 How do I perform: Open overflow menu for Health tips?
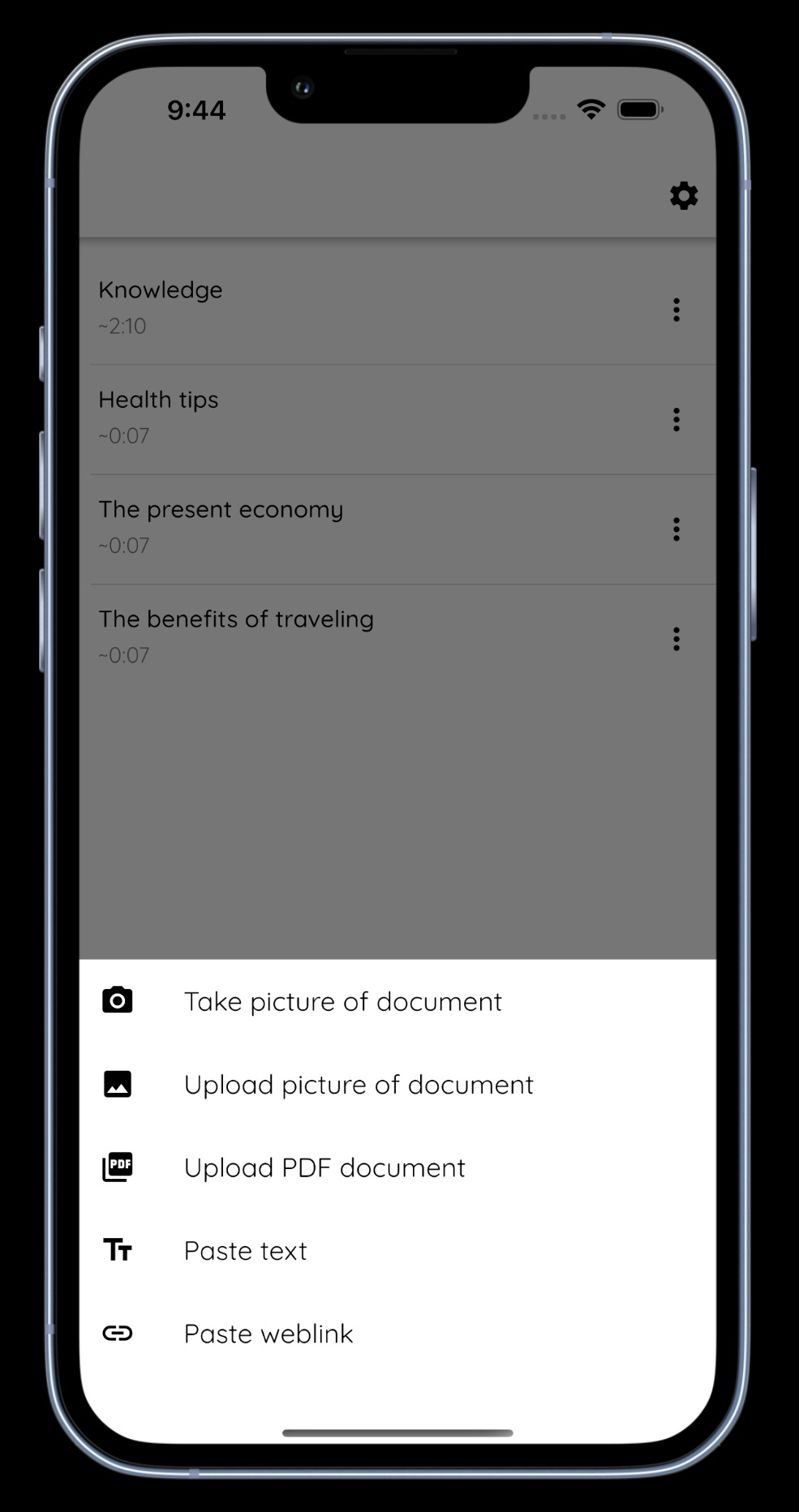[676, 420]
